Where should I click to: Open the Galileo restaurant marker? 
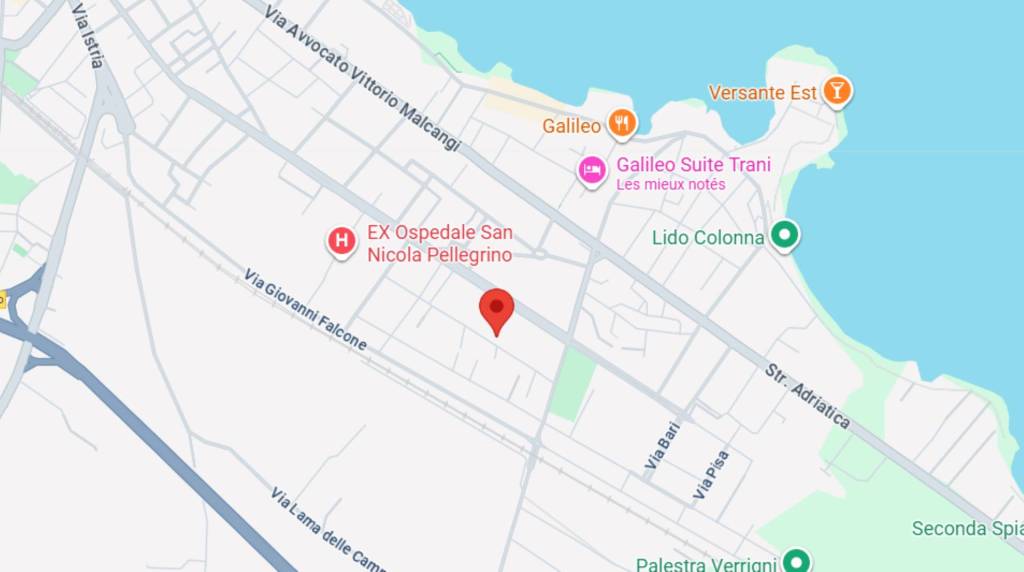[x=622, y=124]
